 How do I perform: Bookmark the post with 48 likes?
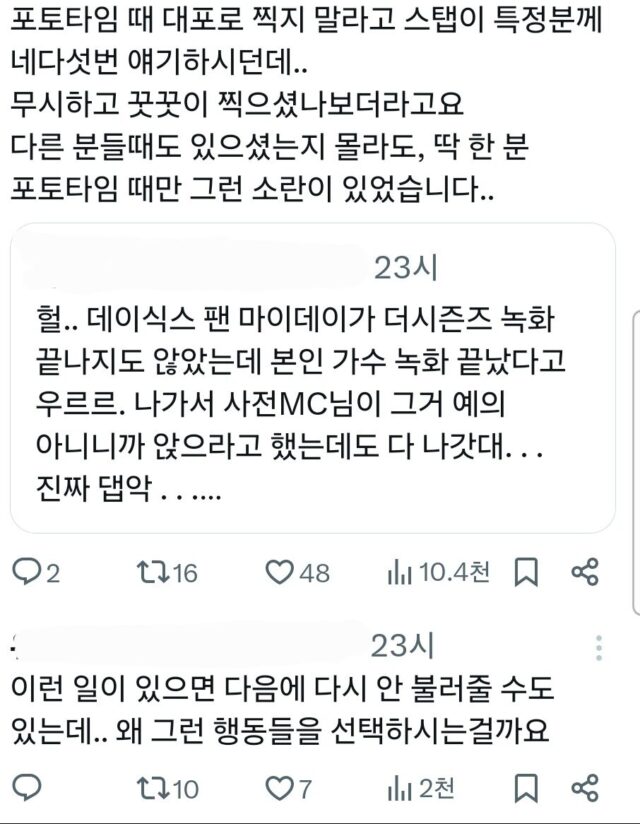[x=526, y=572]
